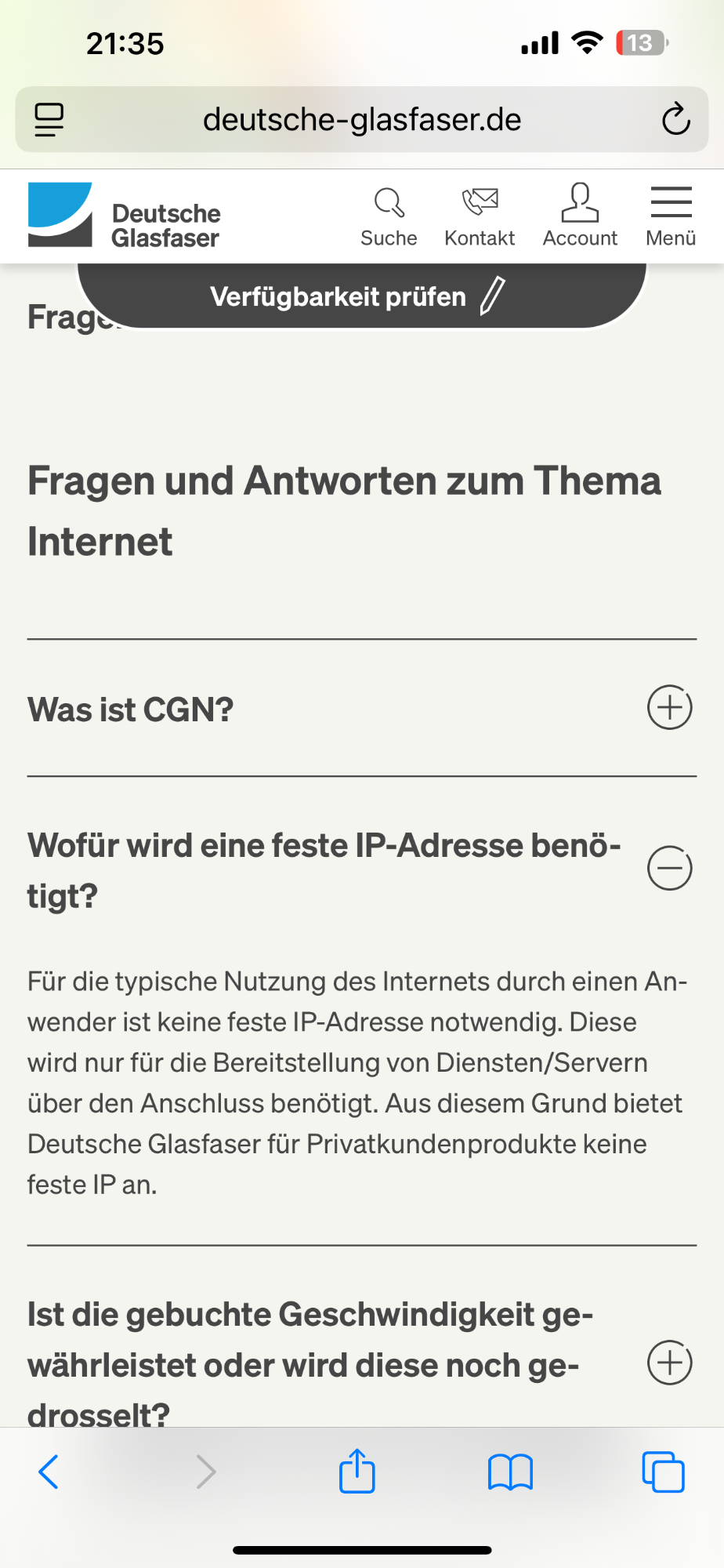Screen dimensions: 724x1568
Task: Open the Kontakt page
Action: pos(480,217)
